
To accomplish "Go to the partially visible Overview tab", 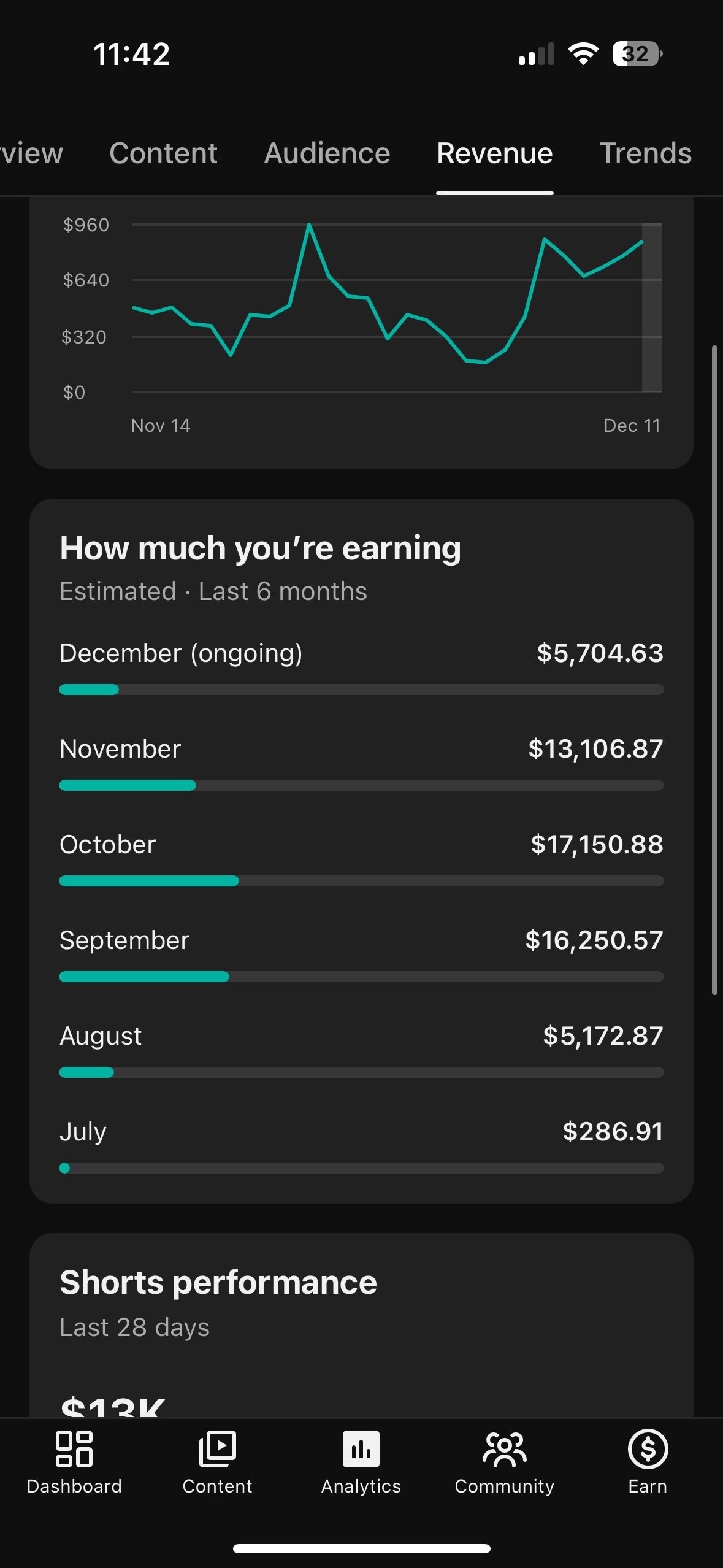I will tap(31, 153).
